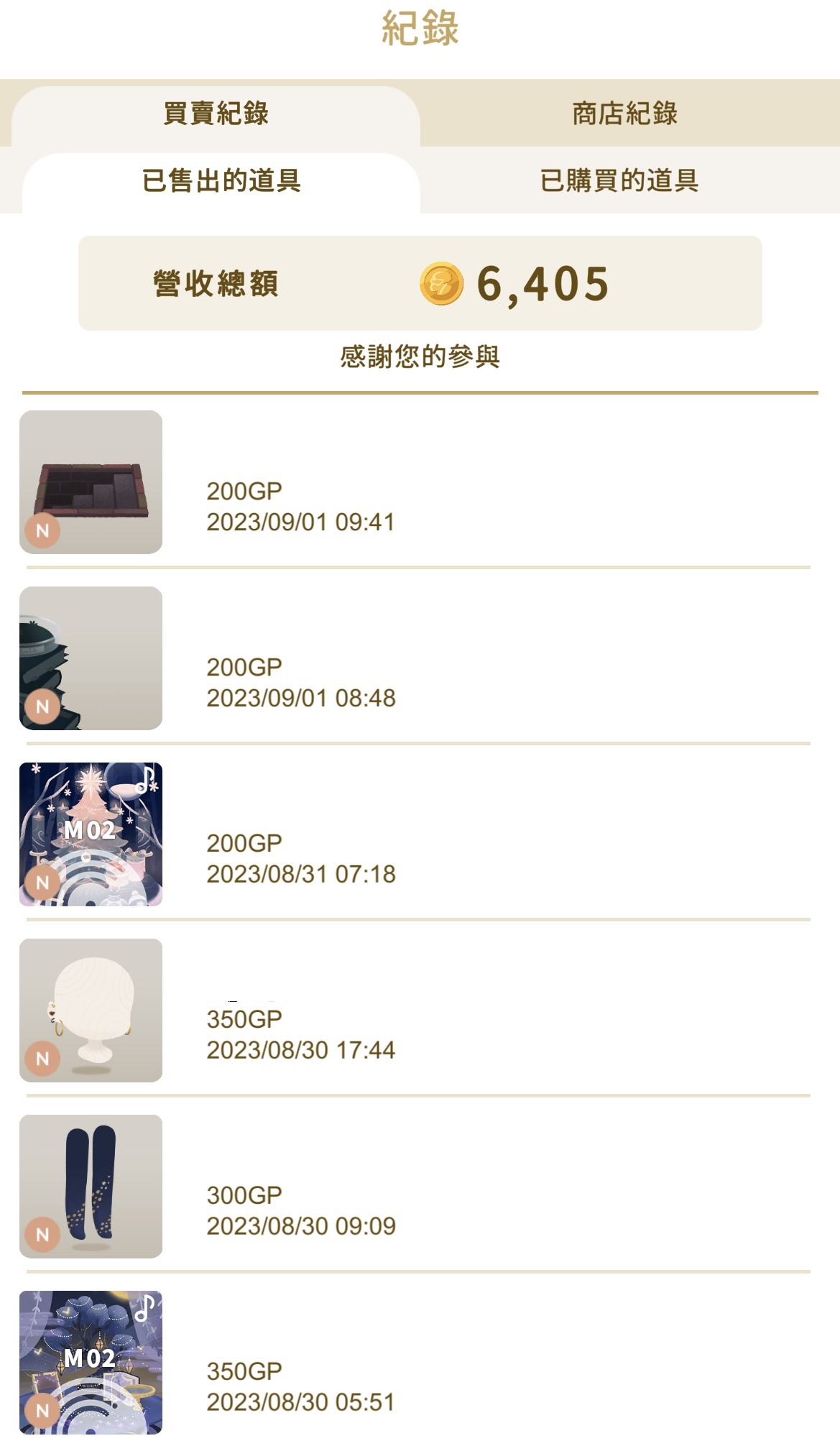Show the 已購買的道具 list
The image size is (840, 1441).
click(619, 180)
